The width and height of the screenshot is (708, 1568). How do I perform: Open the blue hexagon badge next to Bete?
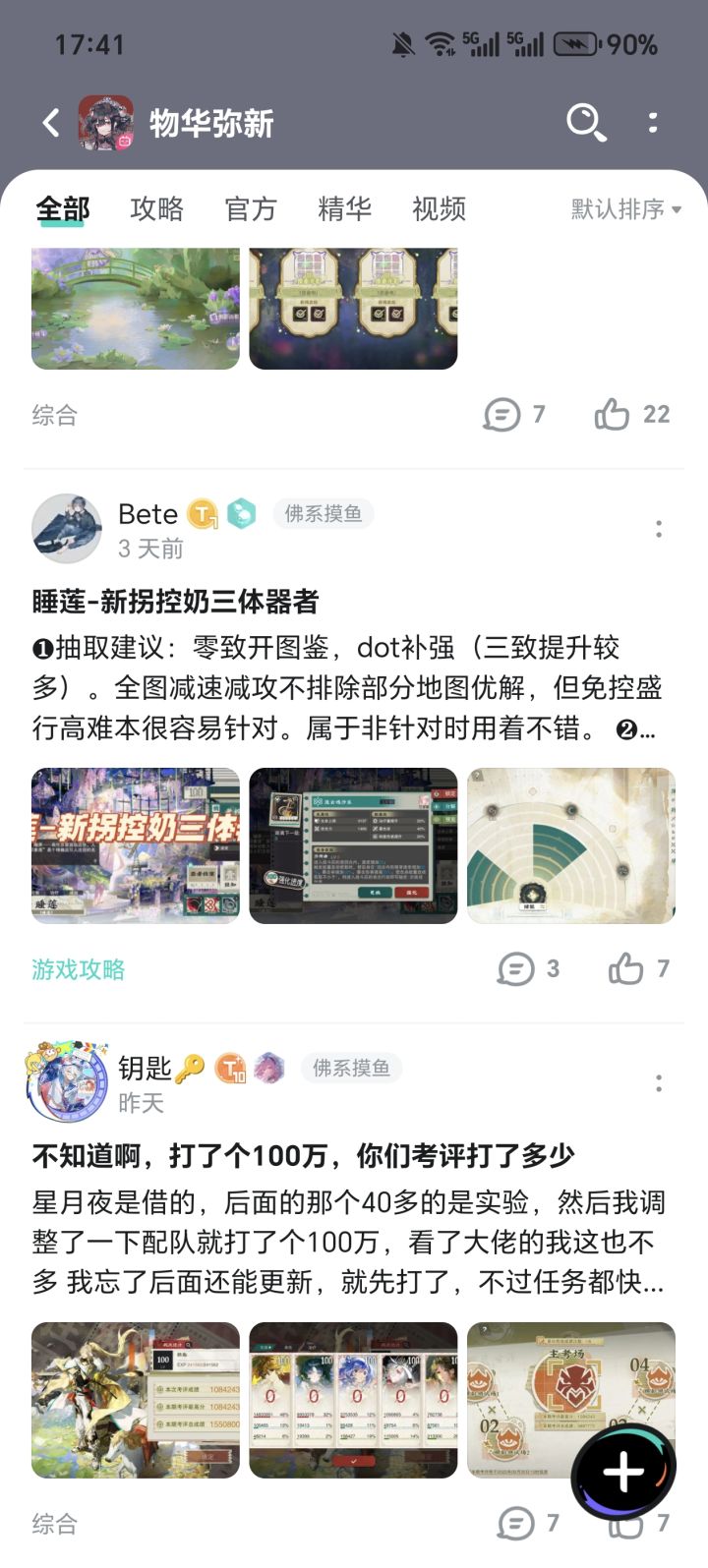239,513
